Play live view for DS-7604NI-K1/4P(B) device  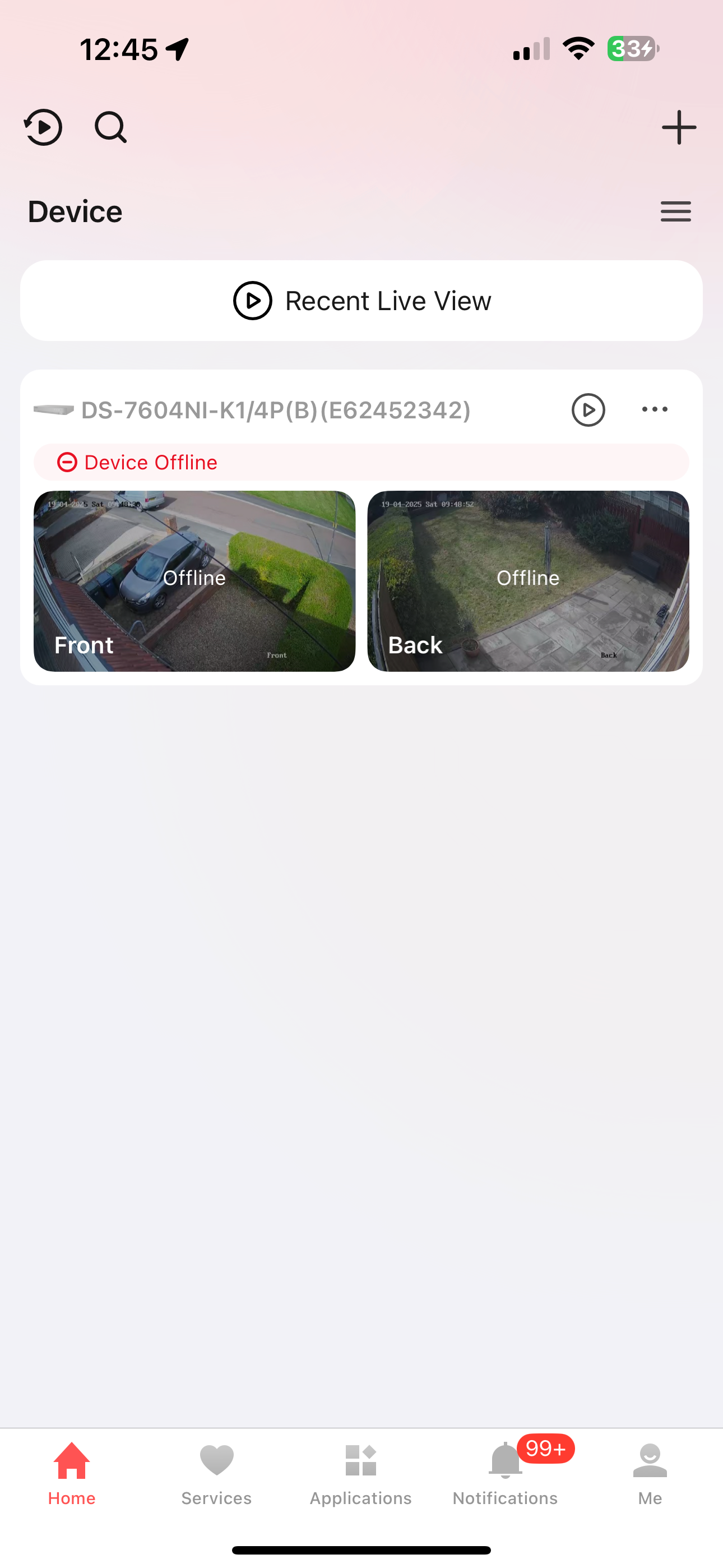(x=588, y=409)
